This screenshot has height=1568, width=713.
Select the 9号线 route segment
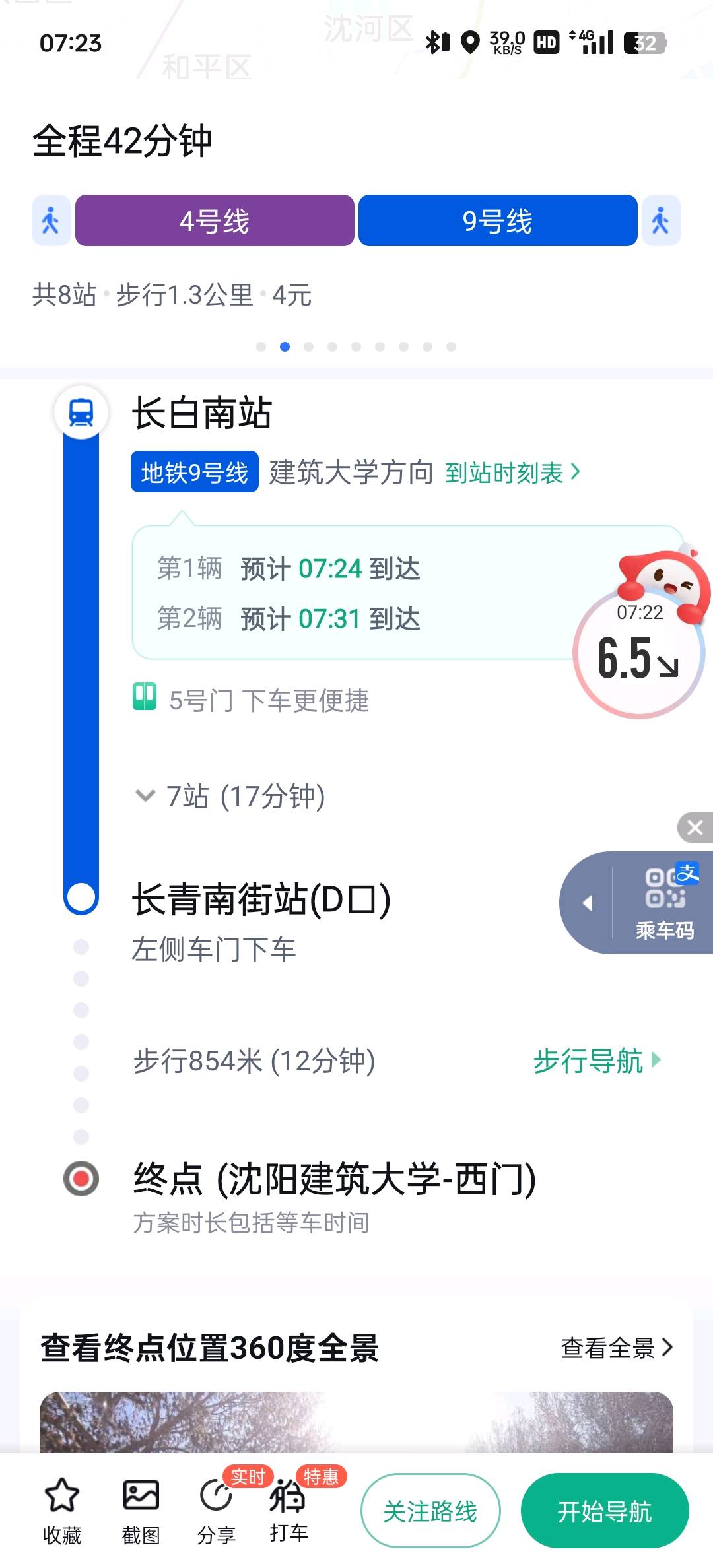pyautogui.click(x=498, y=220)
